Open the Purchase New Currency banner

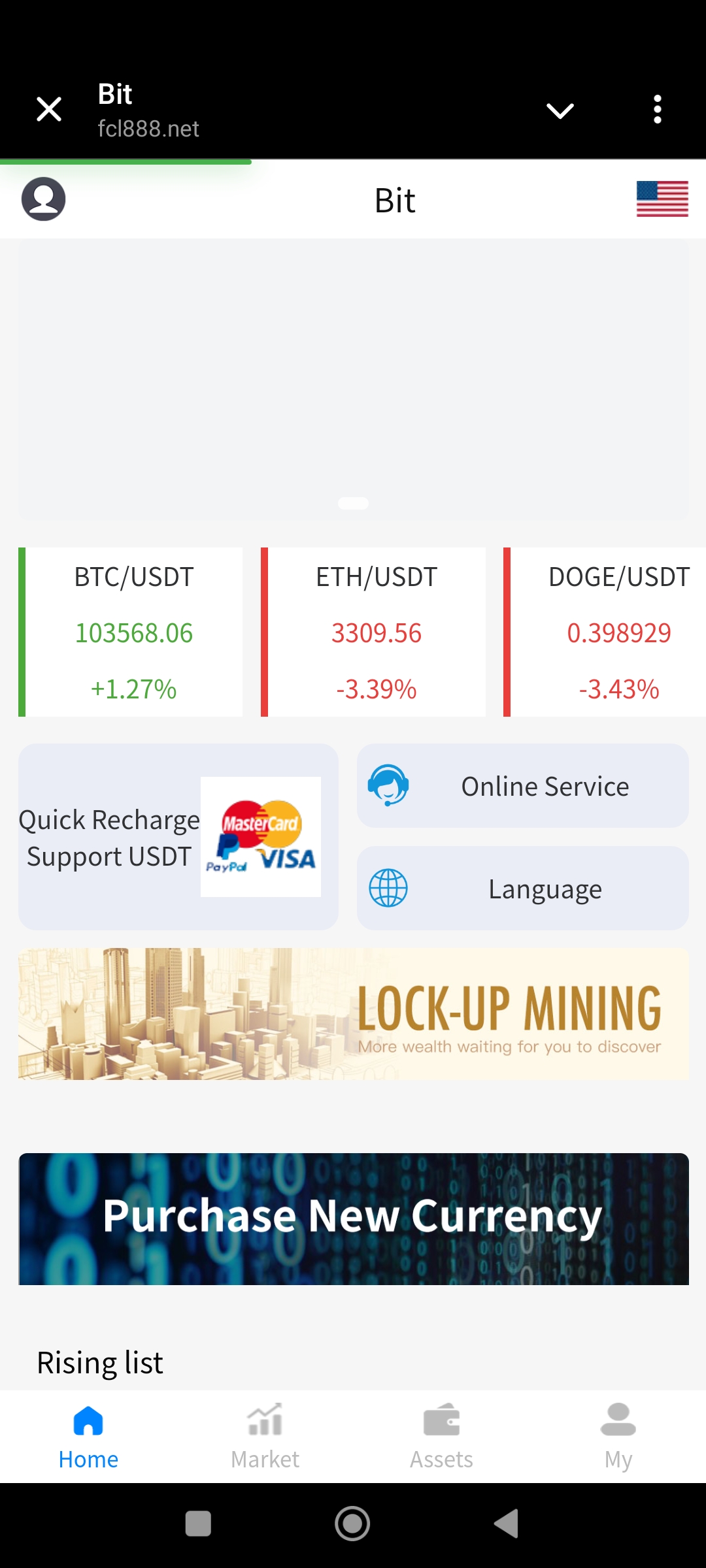click(353, 1218)
